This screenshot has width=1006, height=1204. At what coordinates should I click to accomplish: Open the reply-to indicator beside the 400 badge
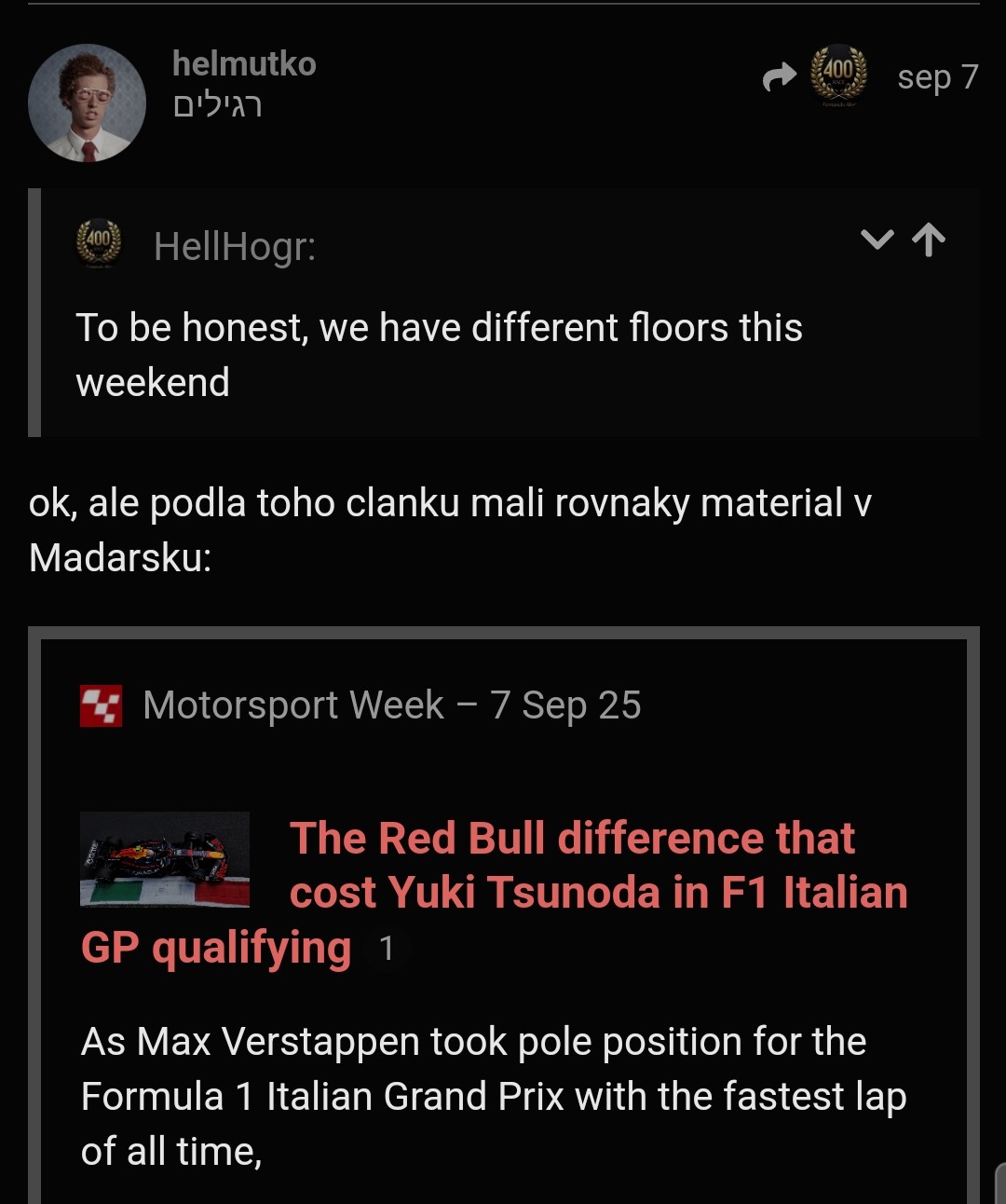(780, 76)
